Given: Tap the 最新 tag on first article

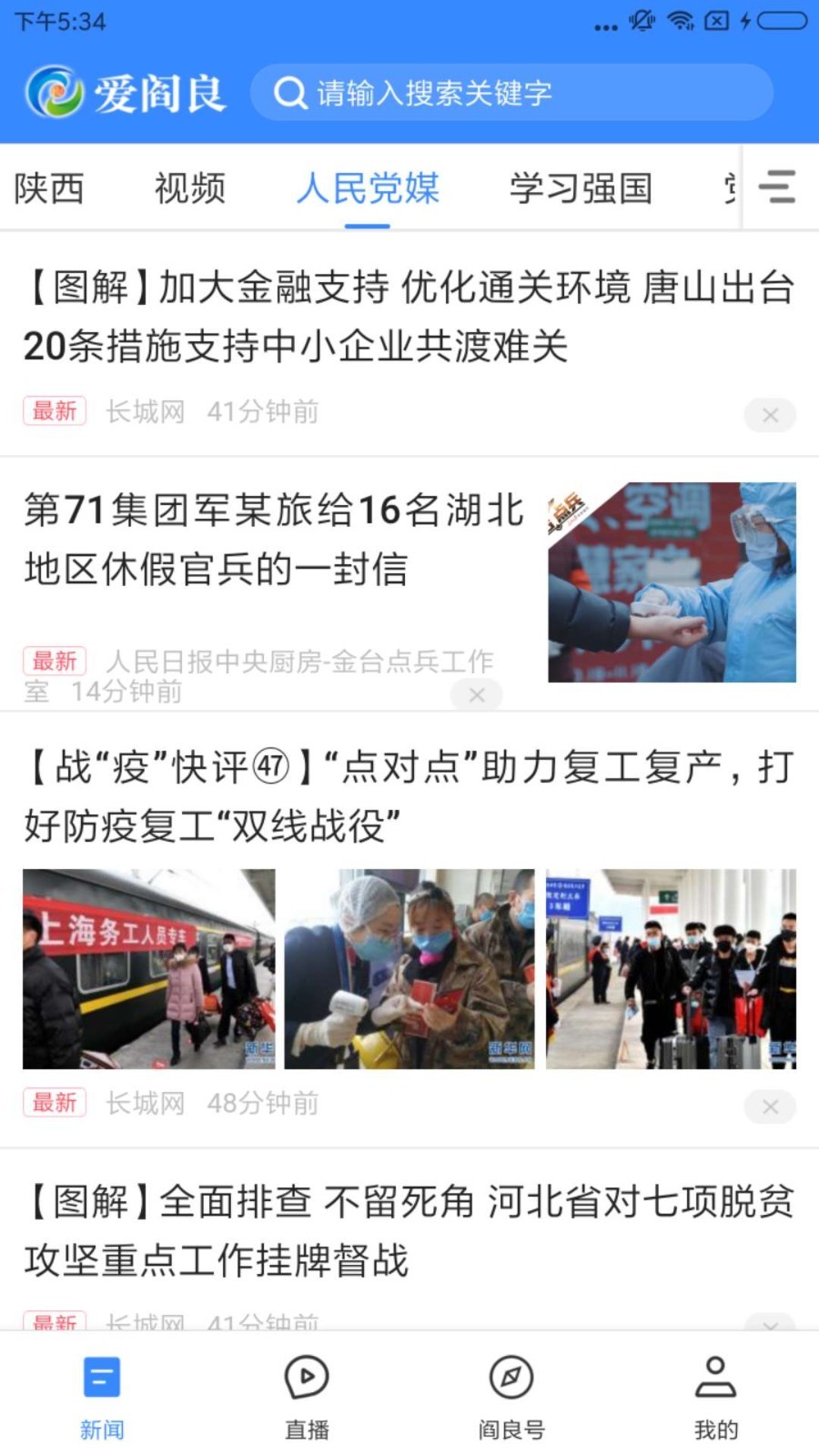Looking at the screenshot, I should pos(53,411).
